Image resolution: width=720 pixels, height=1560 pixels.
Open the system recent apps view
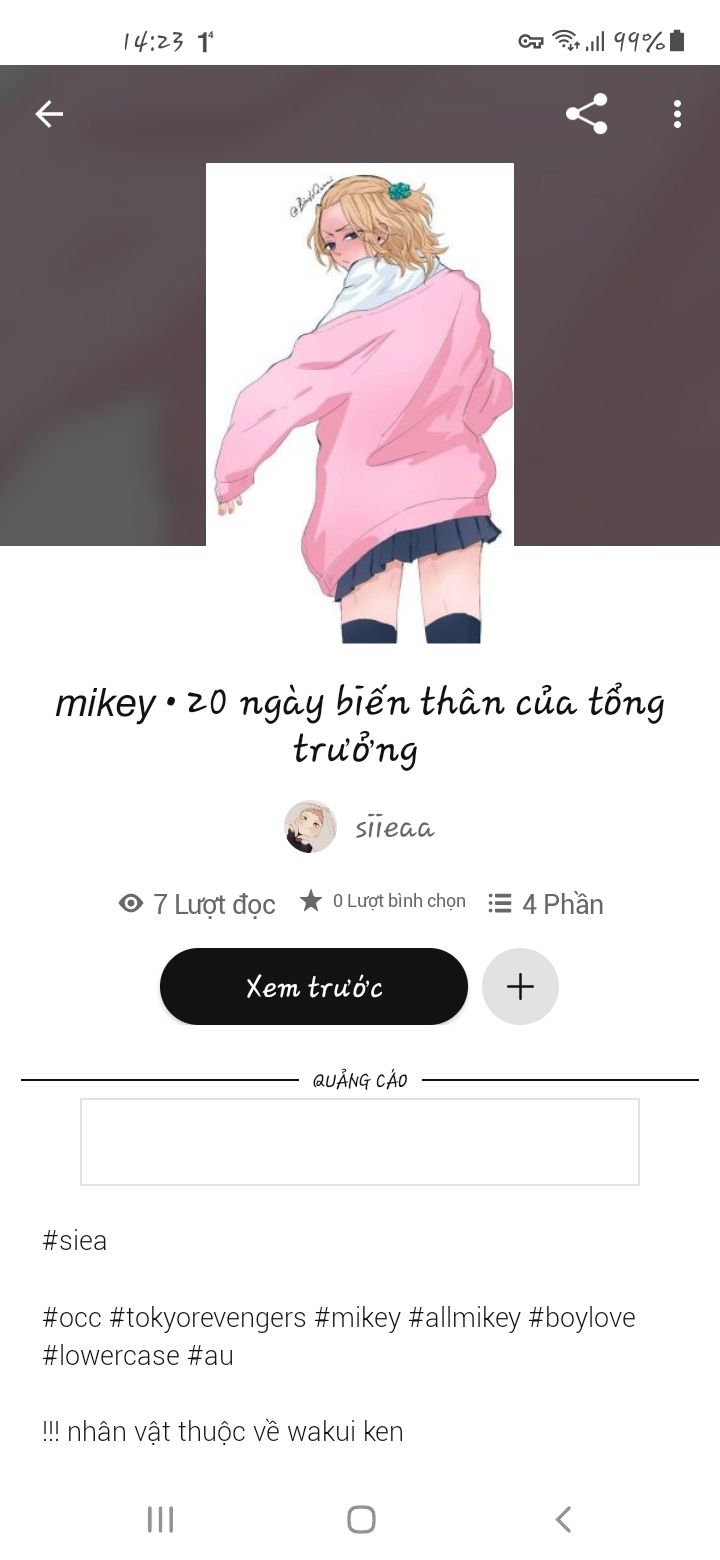(160, 1519)
